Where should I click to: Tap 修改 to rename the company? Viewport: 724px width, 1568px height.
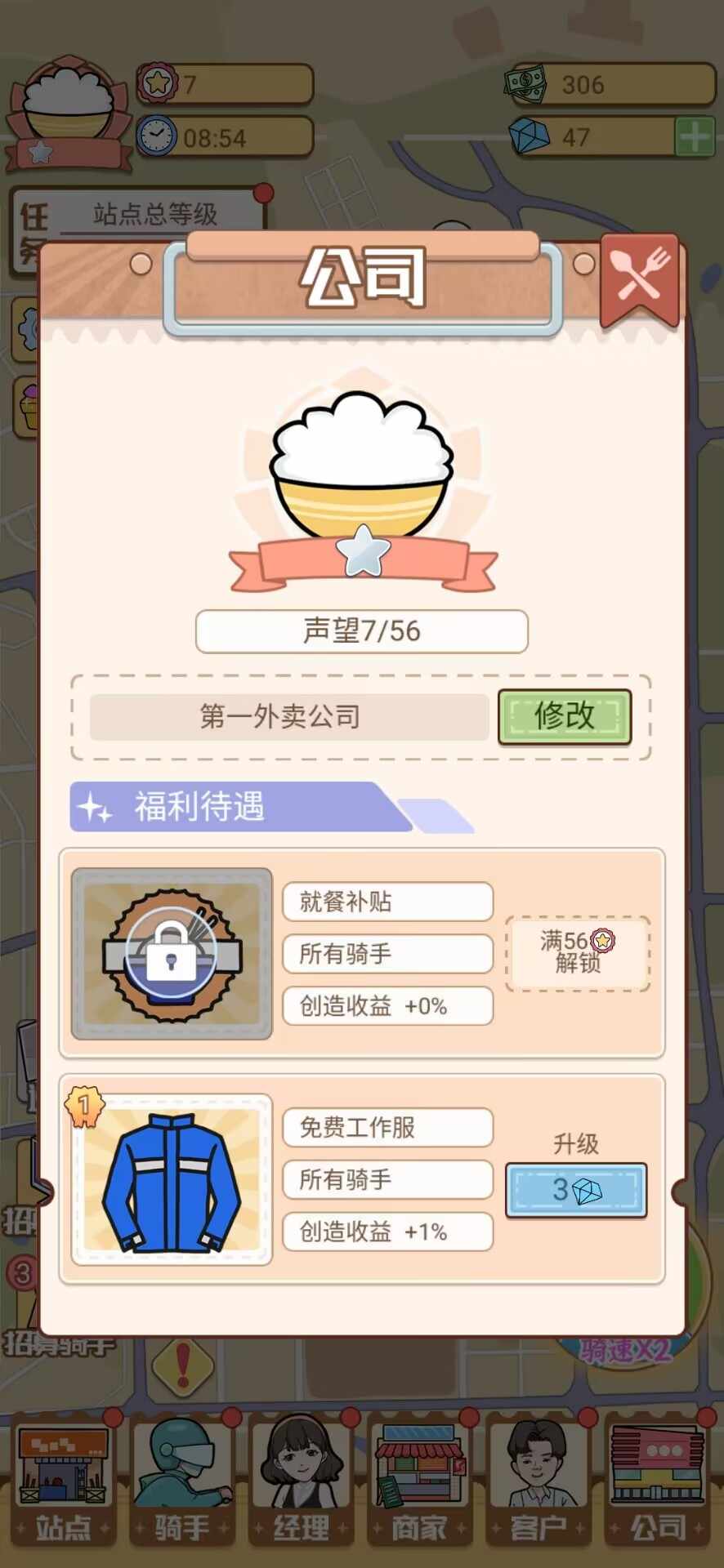pos(565,716)
